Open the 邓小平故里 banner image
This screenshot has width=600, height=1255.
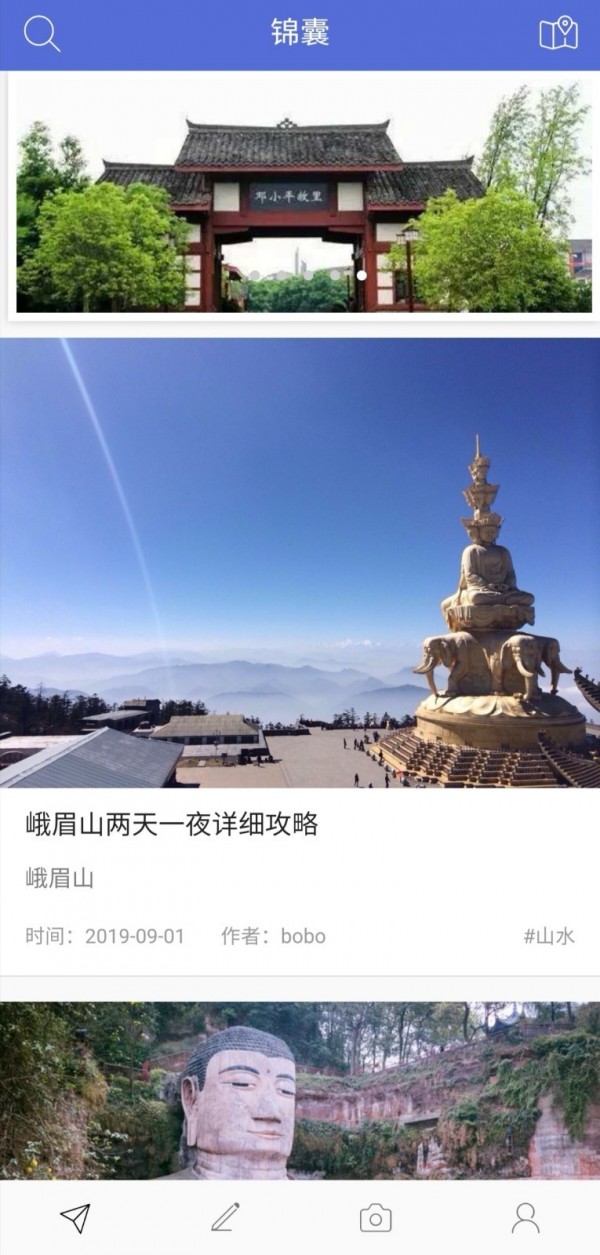(x=300, y=195)
